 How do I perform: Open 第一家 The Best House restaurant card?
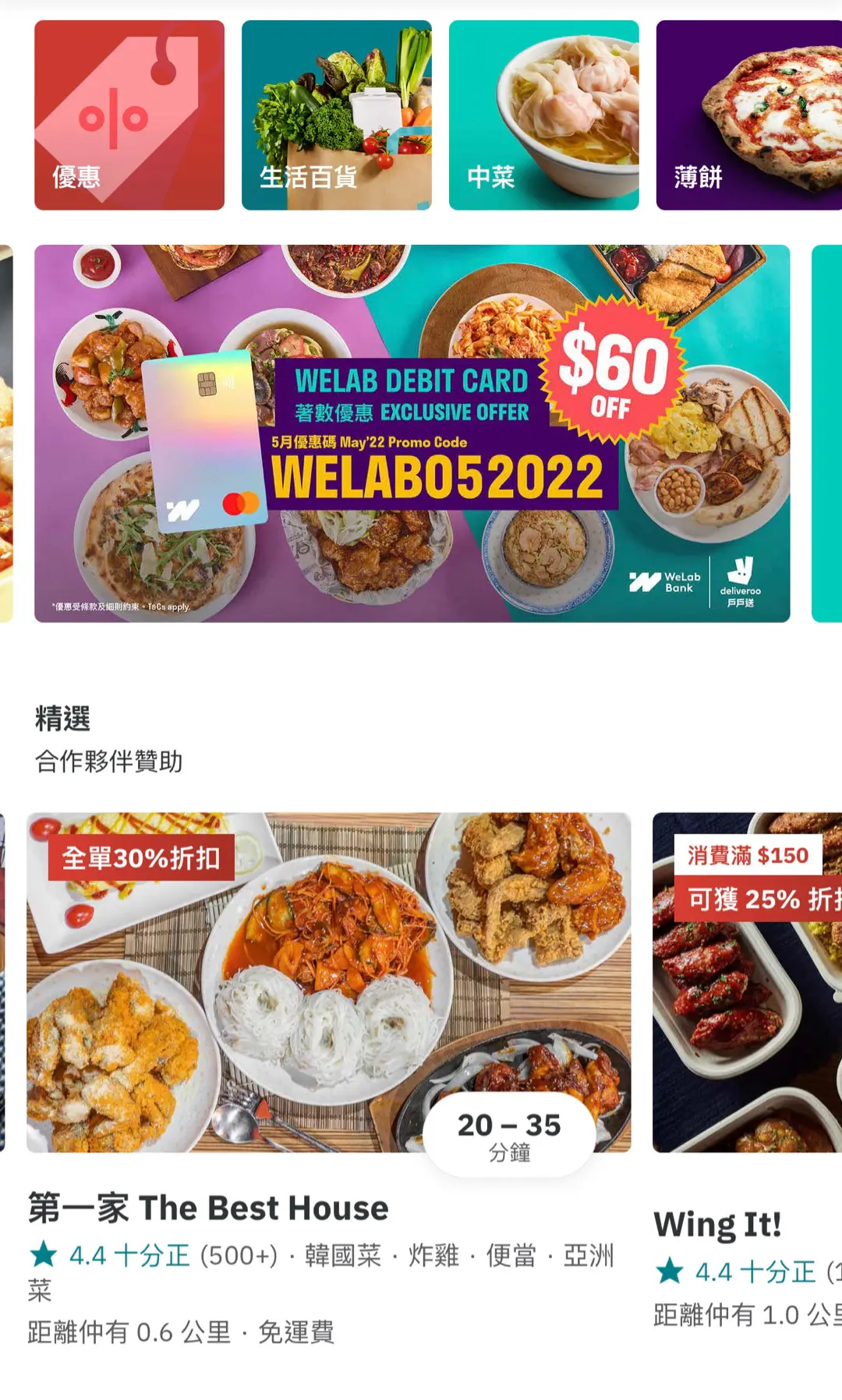(x=329, y=1080)
